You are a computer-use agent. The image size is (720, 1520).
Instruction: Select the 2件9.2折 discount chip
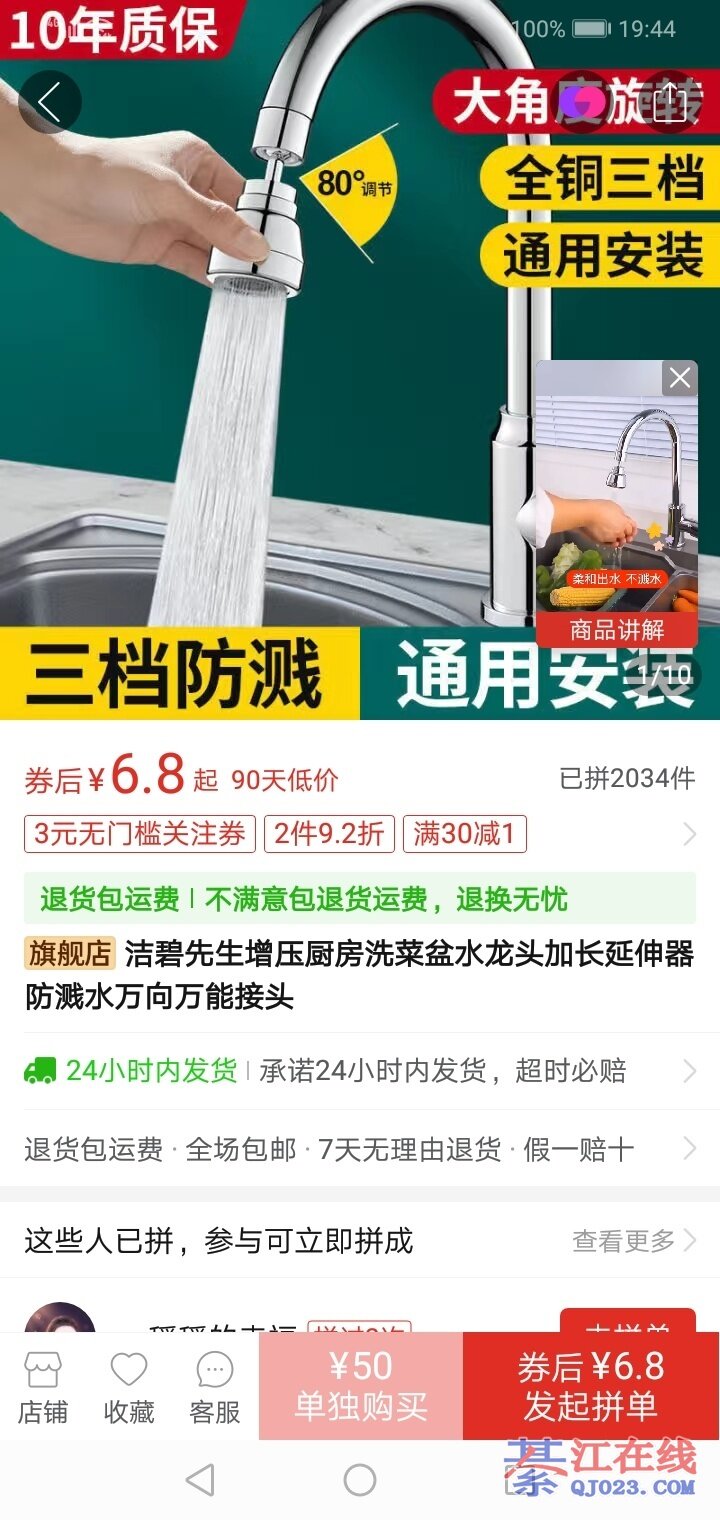(x=329, y=834)
